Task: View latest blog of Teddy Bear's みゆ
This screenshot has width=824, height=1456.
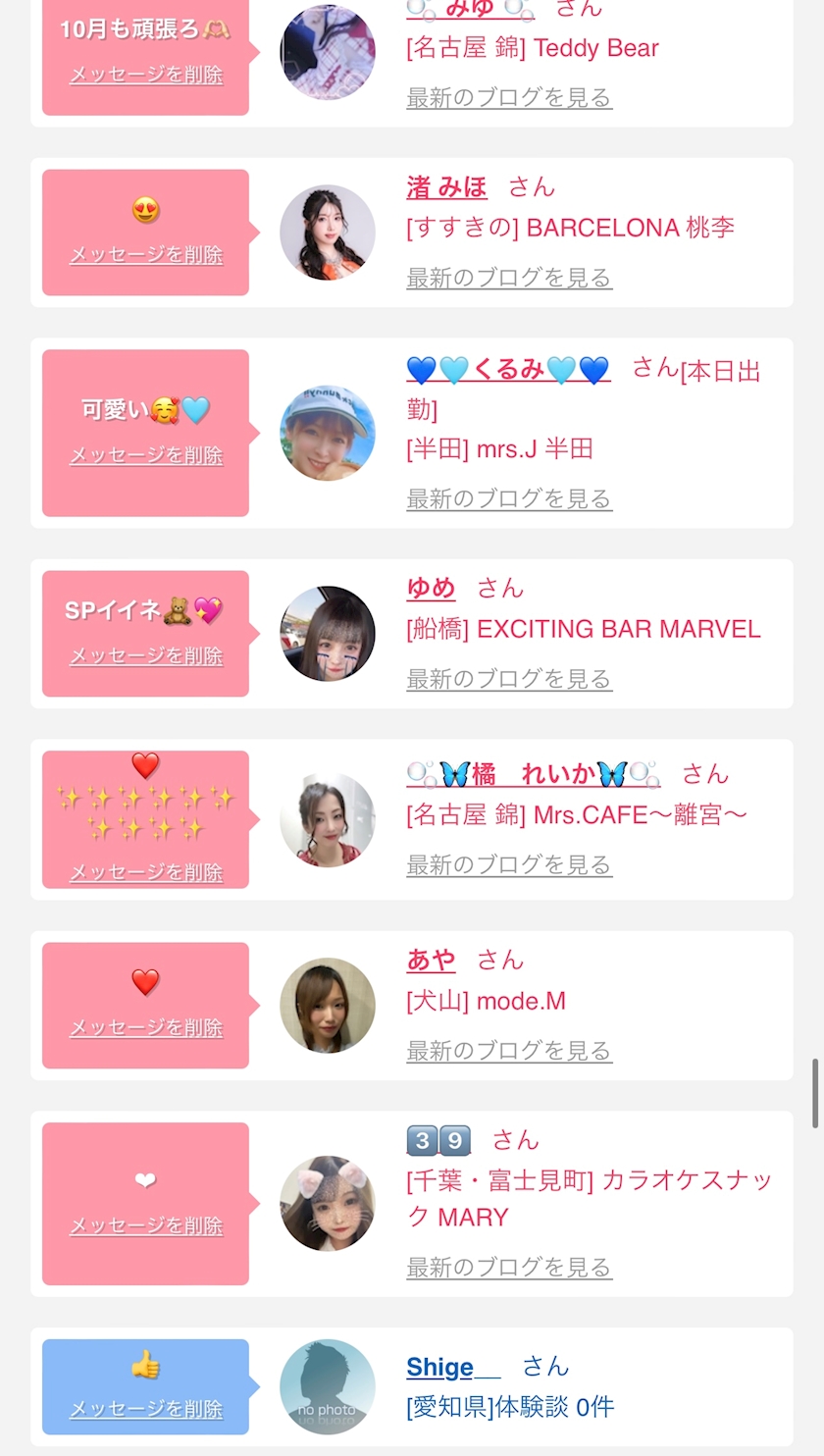Action: [x=509, y=98]
